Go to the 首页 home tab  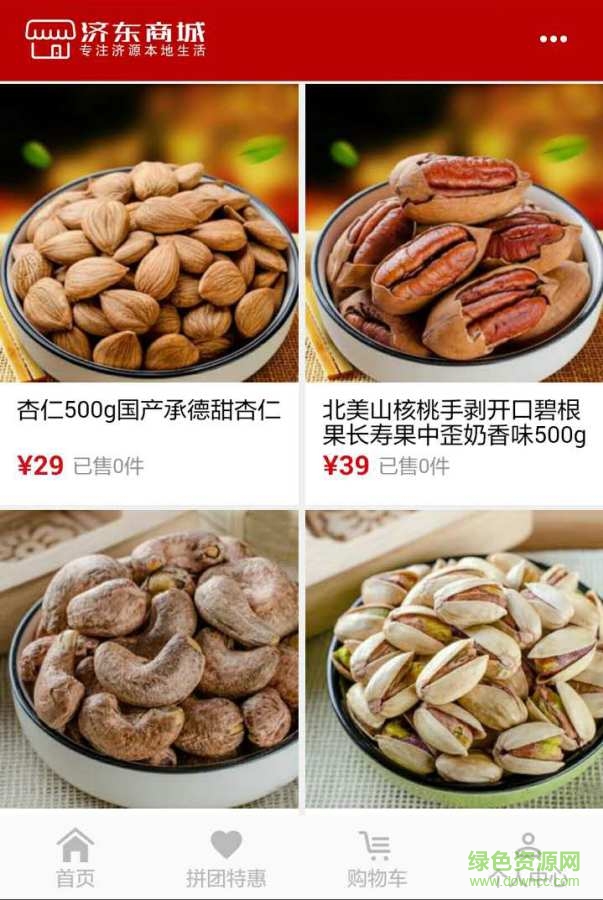[x=75, y=858]
